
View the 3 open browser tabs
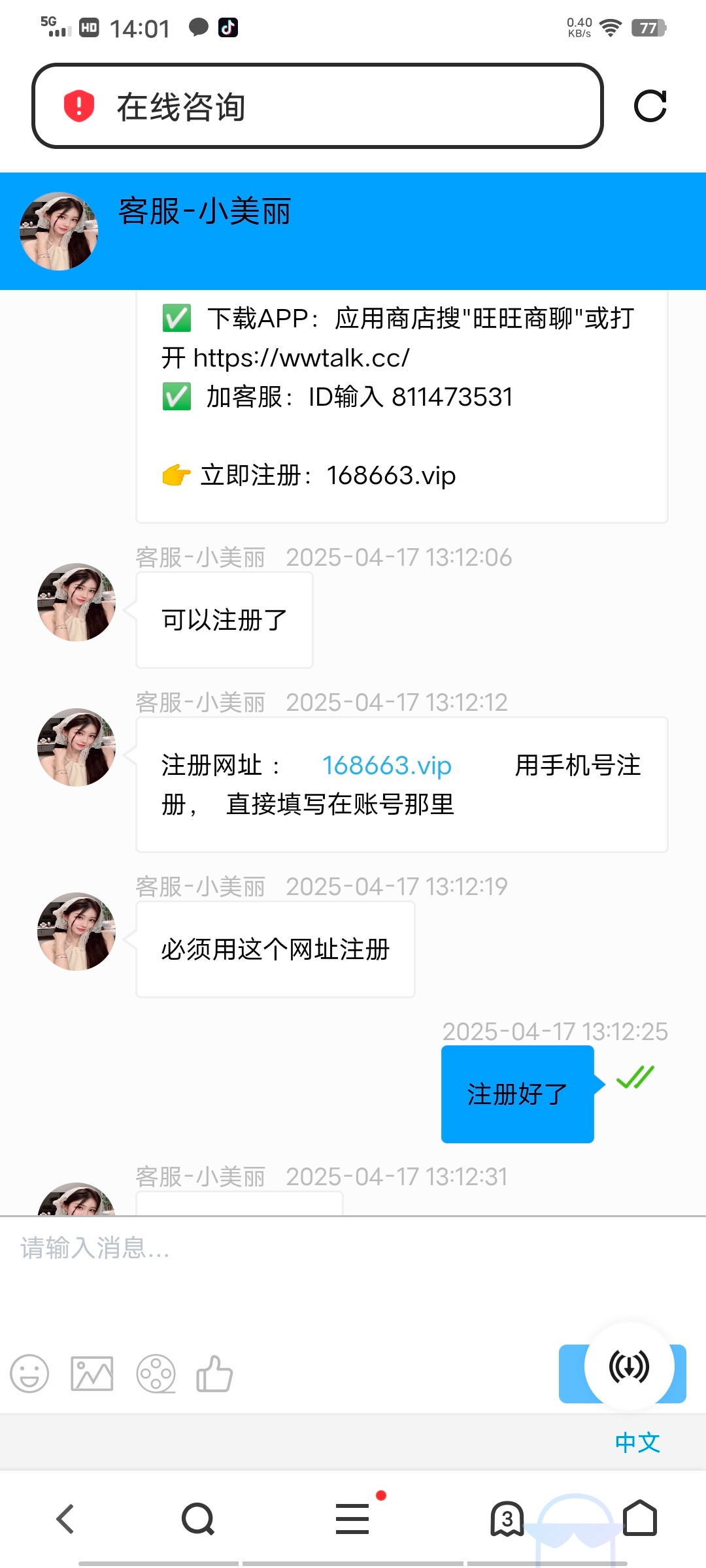click(x=507, y=1518)
